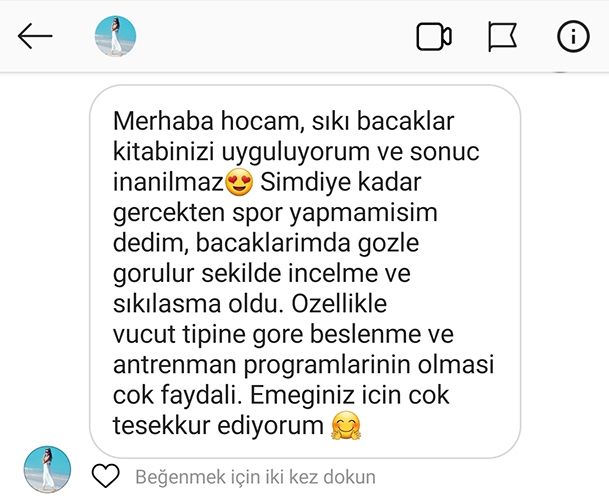Image resolution: width=609 pixels, height=500 pixels.
Task: Open conversation info details
Action: point(572,37)
